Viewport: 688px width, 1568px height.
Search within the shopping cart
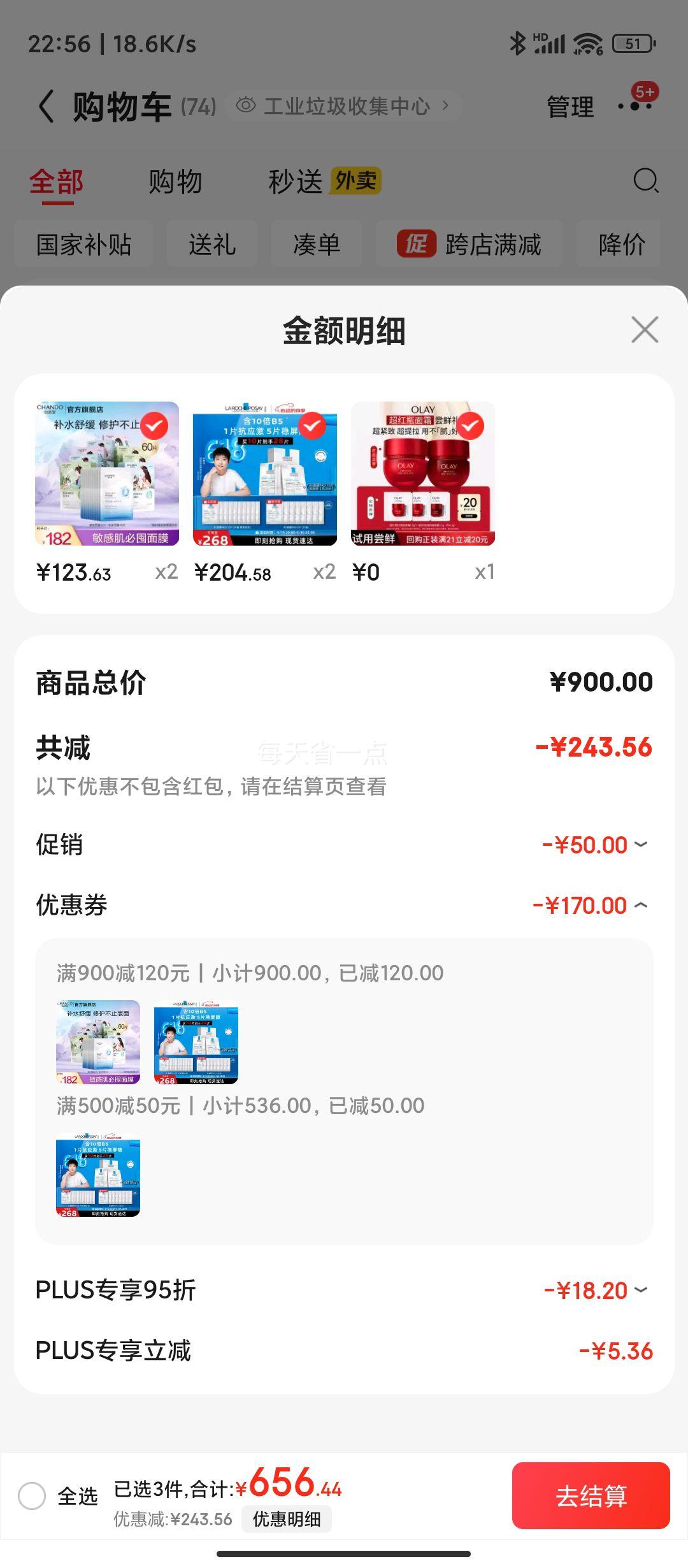[645, 181]
